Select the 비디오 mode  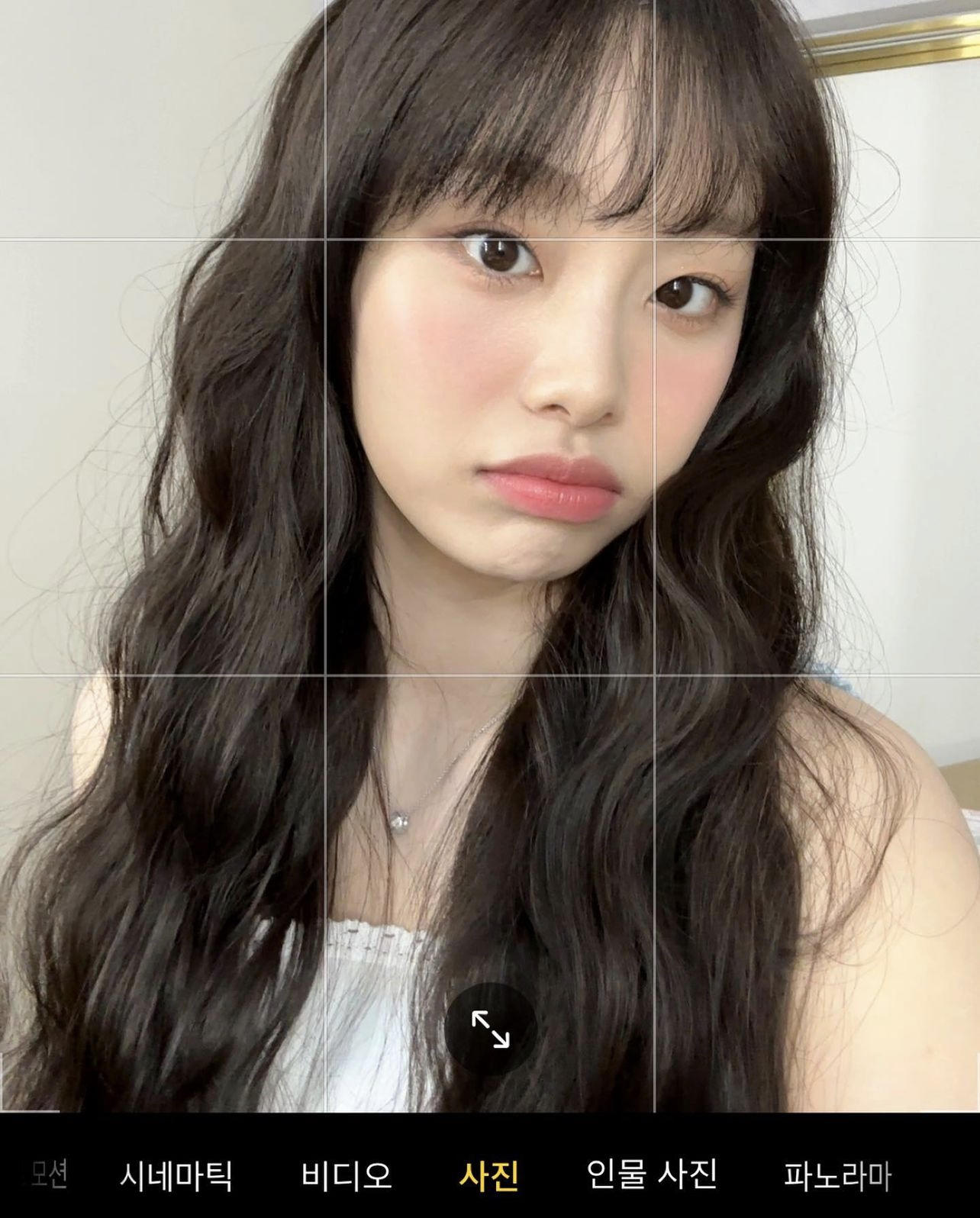(x=347, y=1175)
